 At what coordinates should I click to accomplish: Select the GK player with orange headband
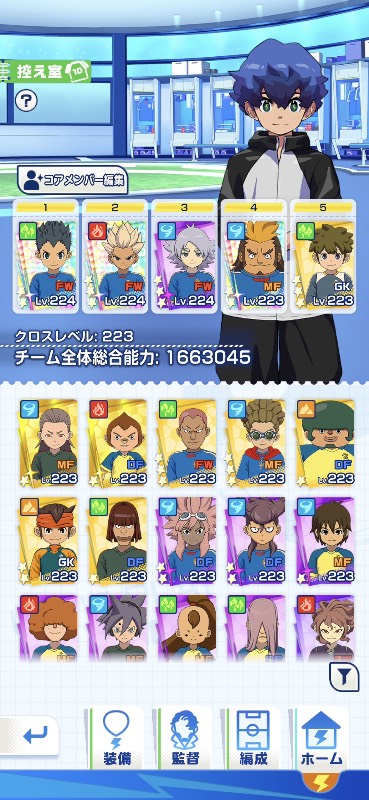tap(47, 541)
